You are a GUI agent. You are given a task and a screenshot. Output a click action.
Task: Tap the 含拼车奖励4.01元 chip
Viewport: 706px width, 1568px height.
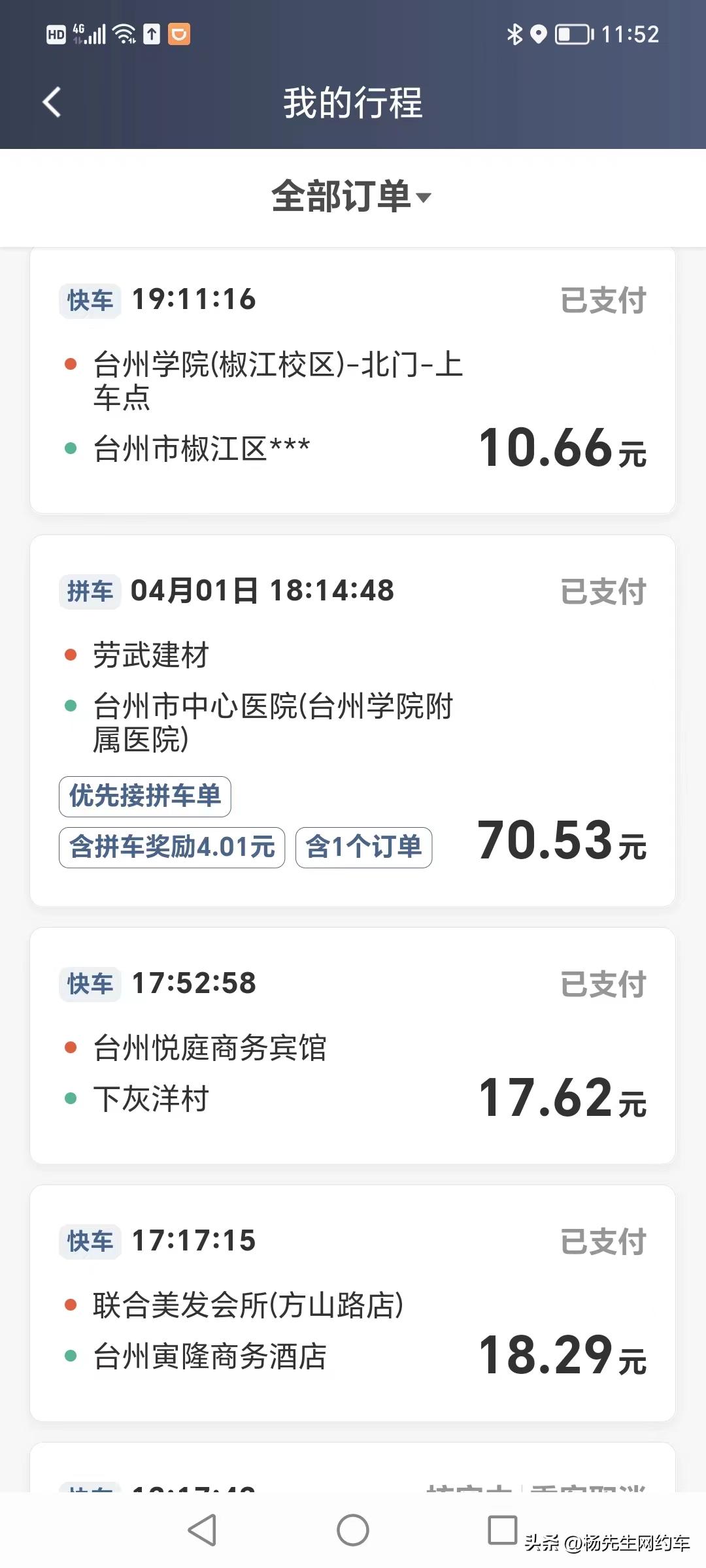(x=172, y=847)
